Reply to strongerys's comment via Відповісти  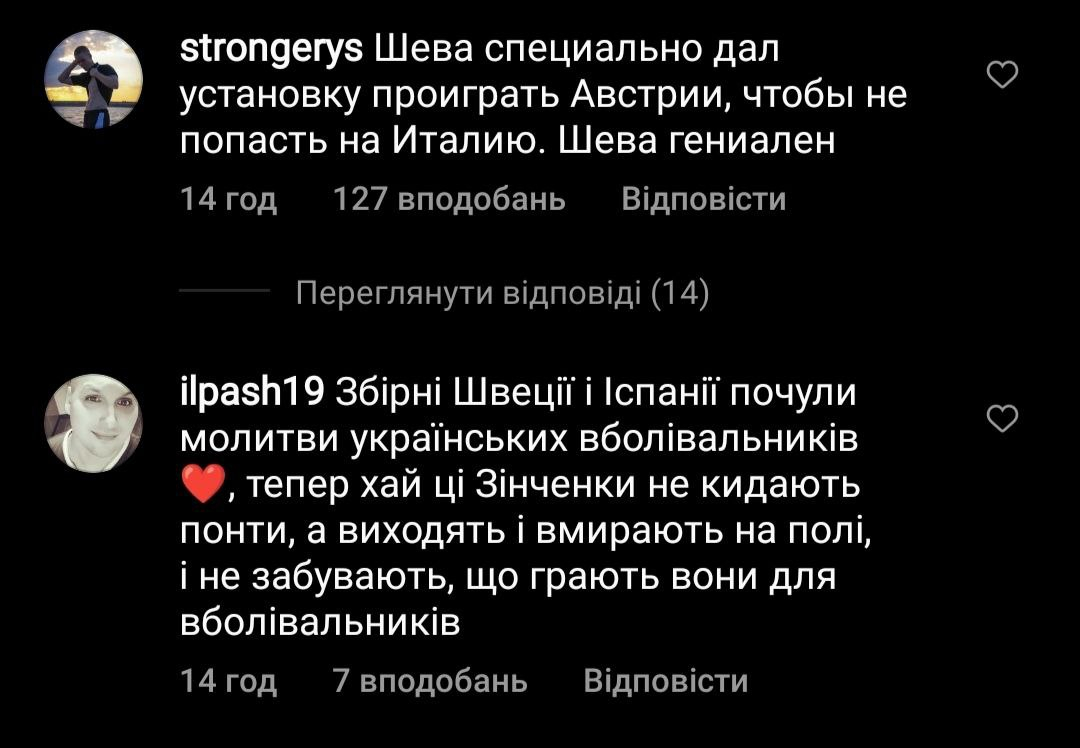tap(703, 200)
